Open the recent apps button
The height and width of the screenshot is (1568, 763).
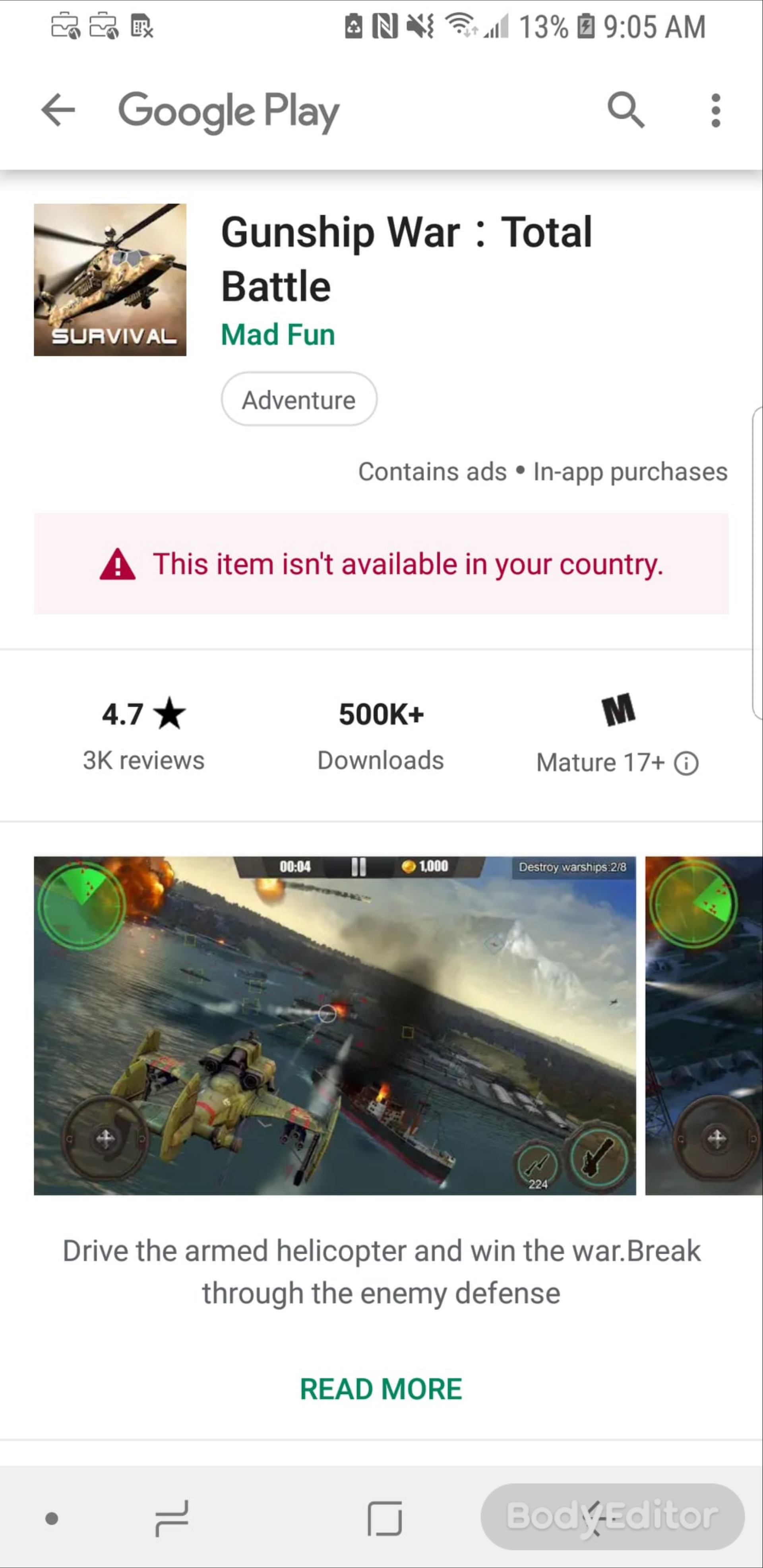pos(172,1518)
